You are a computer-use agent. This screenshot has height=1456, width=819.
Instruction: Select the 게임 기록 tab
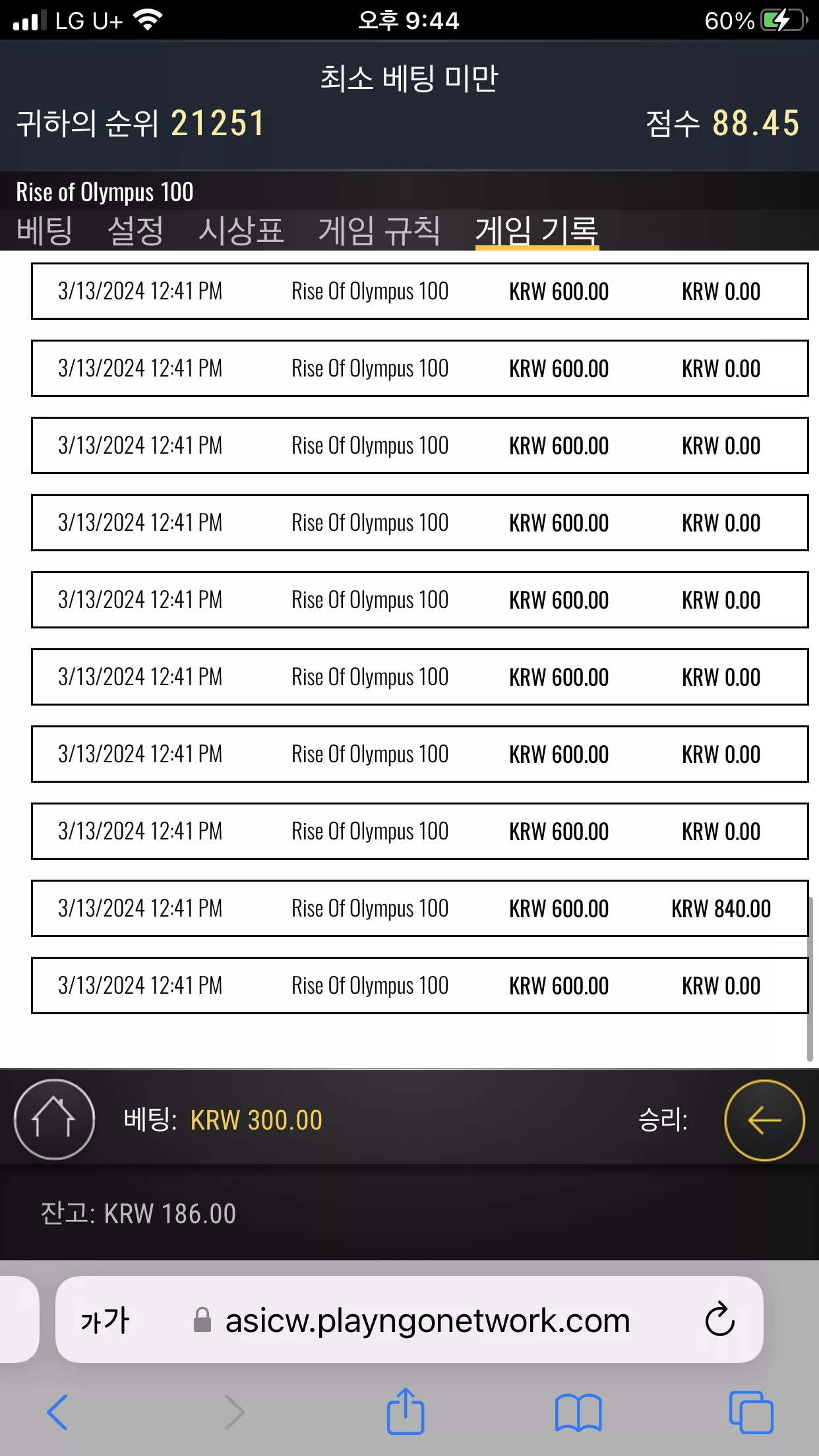537,231
